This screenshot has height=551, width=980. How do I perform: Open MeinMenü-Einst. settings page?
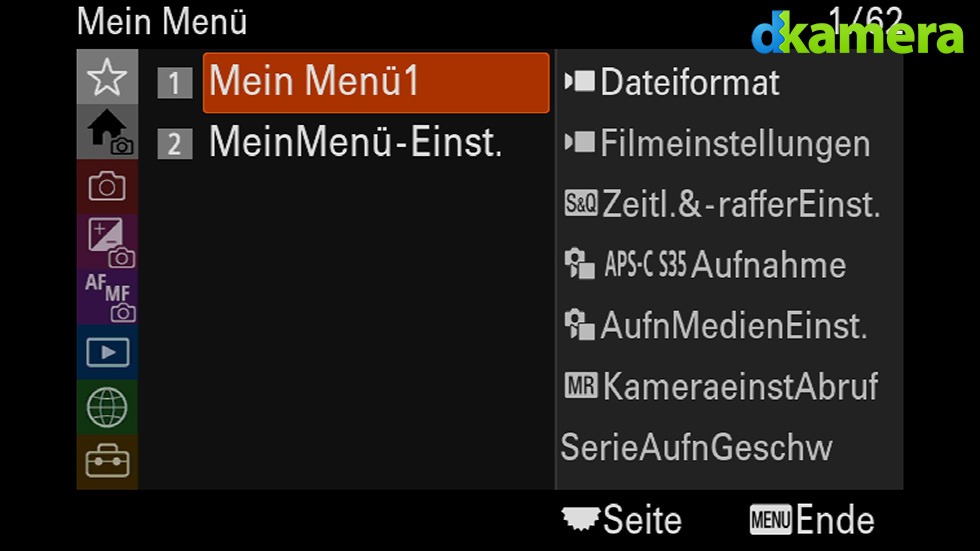pyautogui.click(x=354, y=143)
